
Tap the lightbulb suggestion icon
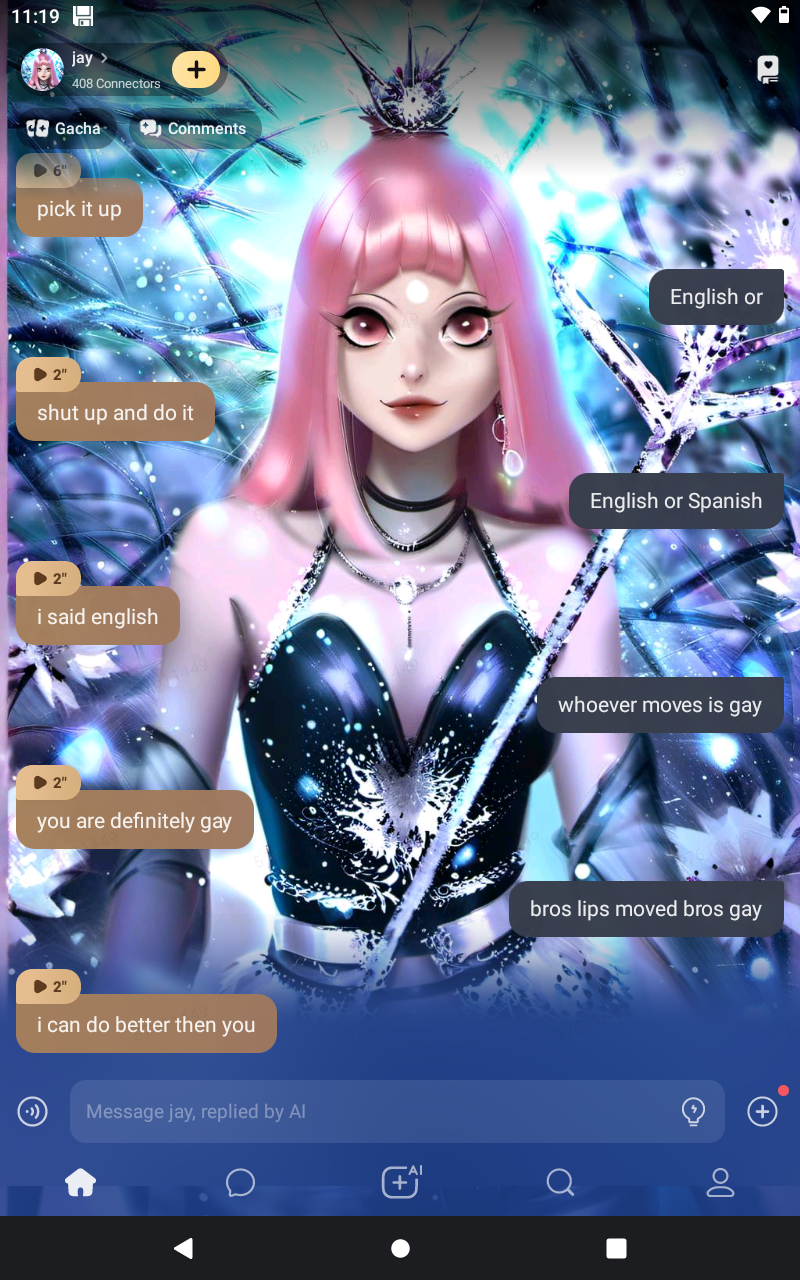click(x=693, y=1111)
